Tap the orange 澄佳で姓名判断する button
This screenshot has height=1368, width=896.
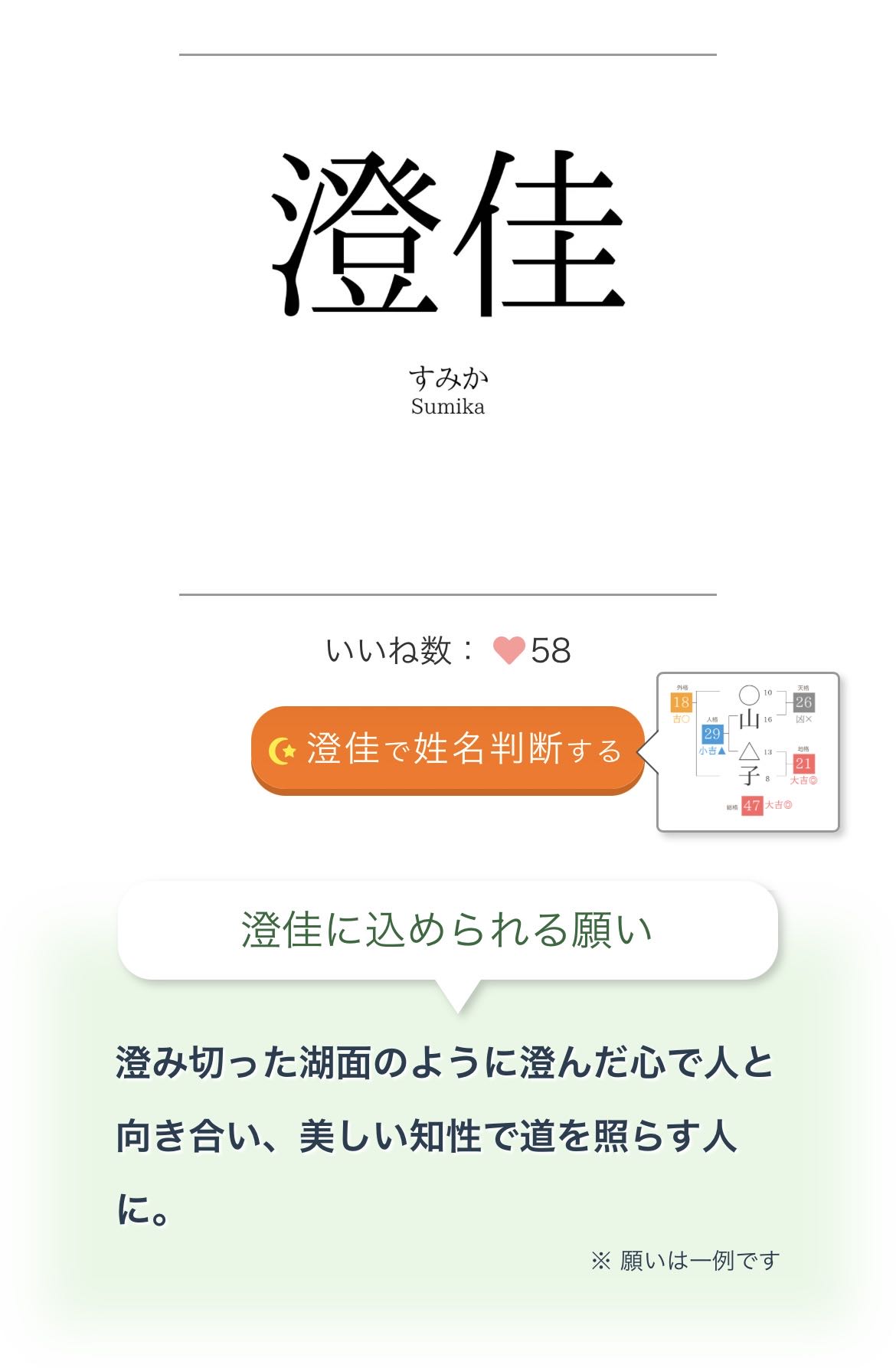[x=447, y=749]
